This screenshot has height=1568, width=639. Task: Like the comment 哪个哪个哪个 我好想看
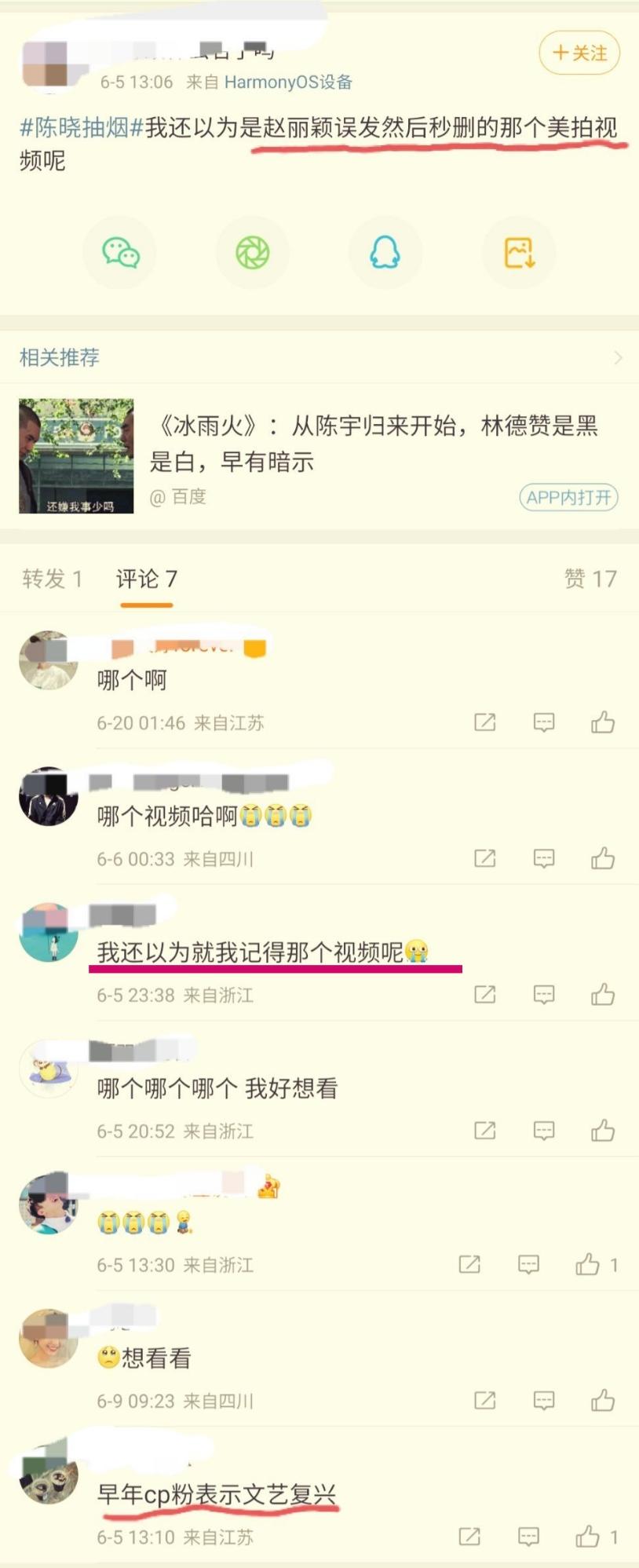pyautogui.click(x=603, y=1131)
